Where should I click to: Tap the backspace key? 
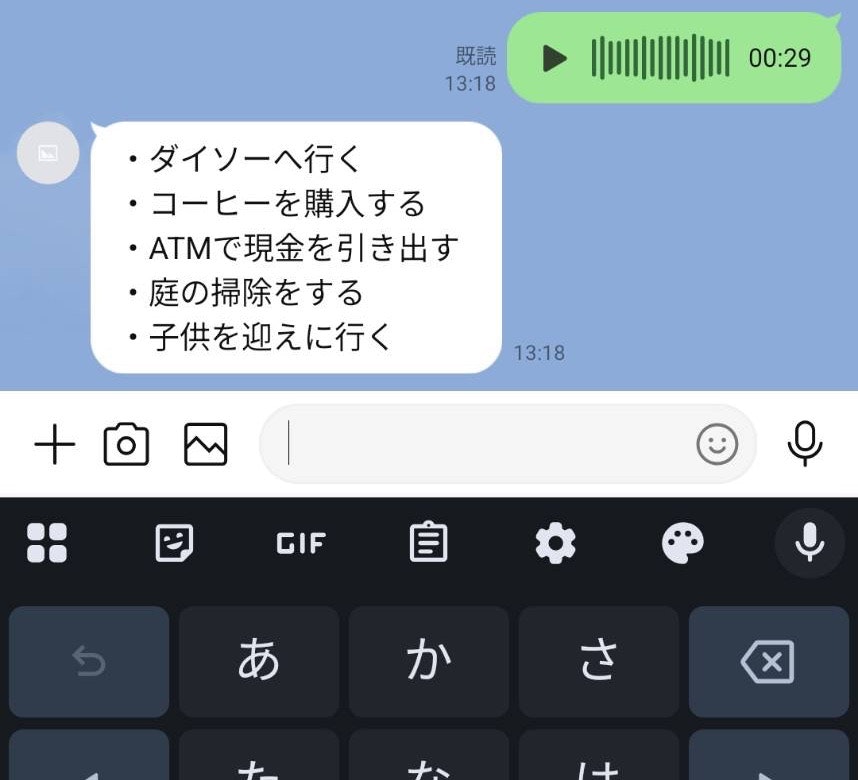click(768, 661)
